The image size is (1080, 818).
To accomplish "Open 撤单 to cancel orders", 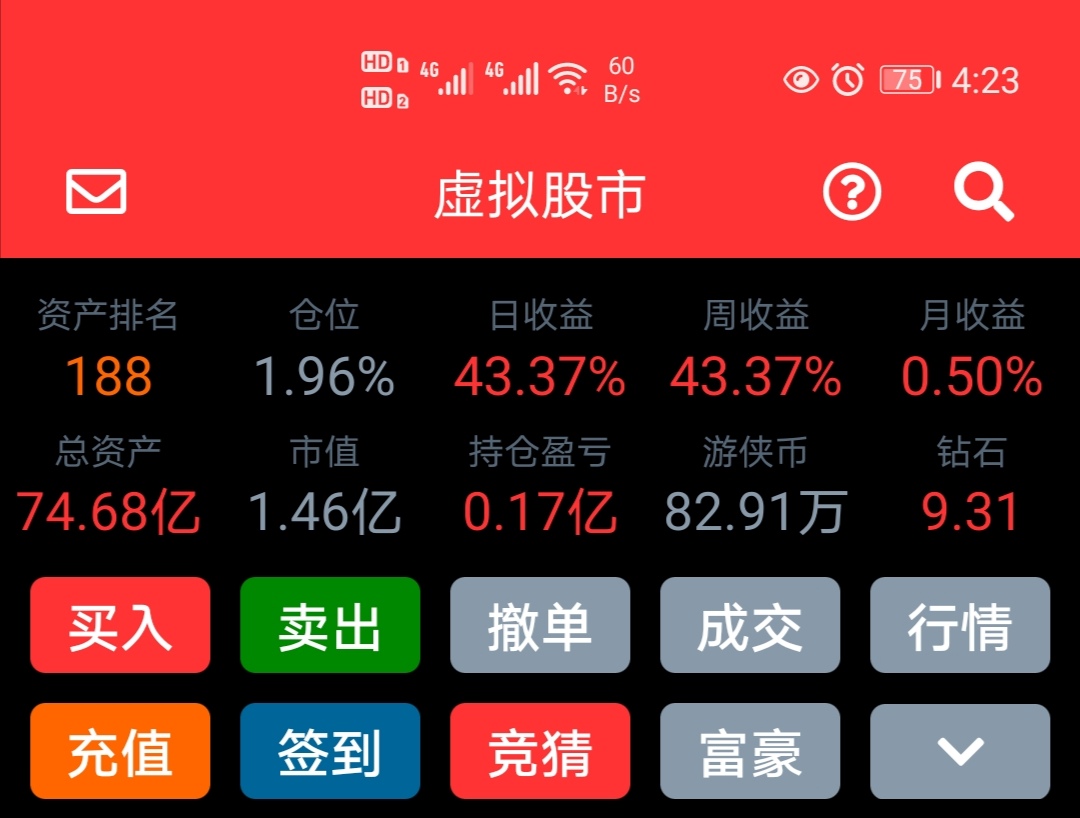I will (540, 626).
